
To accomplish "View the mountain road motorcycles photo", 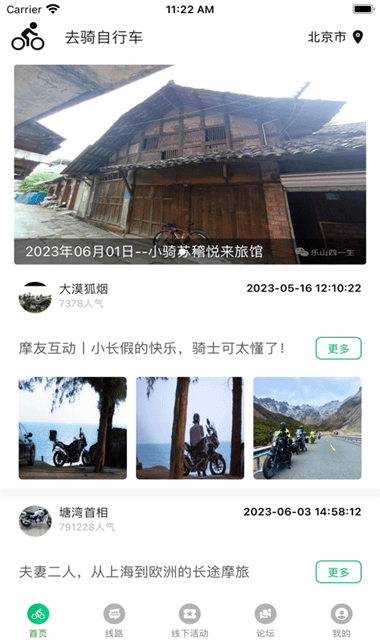I will (x=307, y=428).
